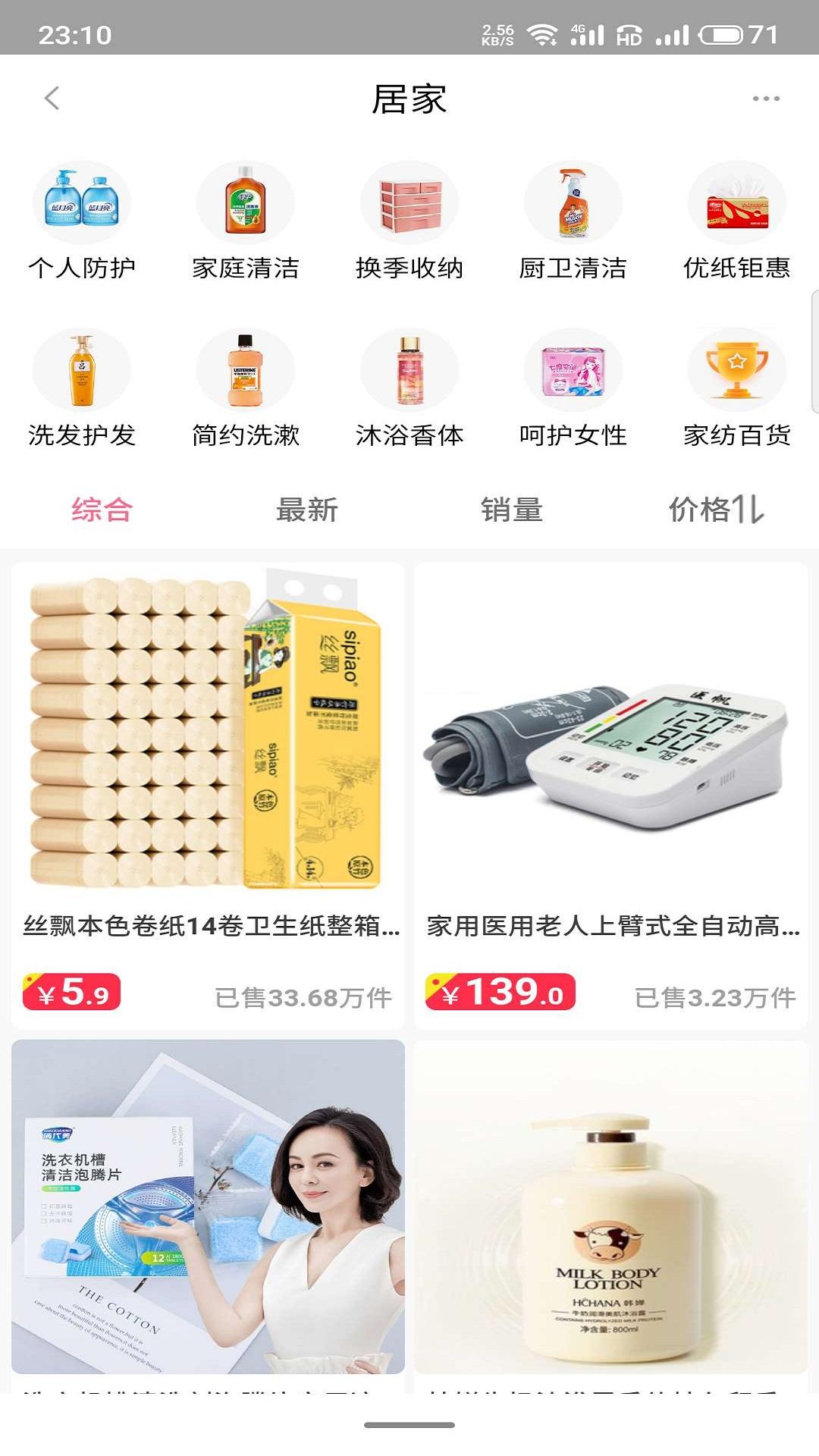Open the 个人防护 category

[x=82, y=221]
